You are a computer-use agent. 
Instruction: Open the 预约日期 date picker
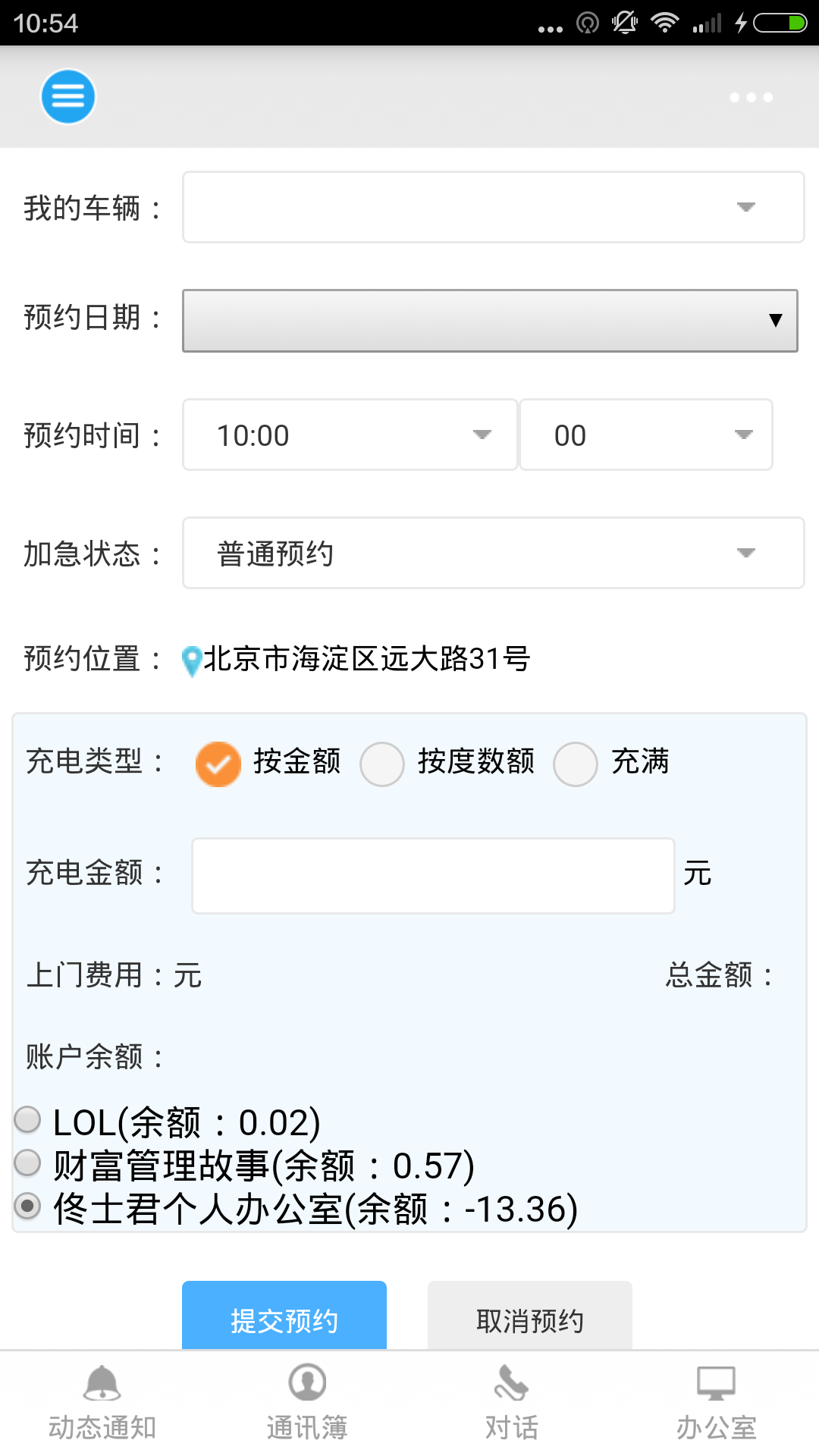click(x=490, y=320)
